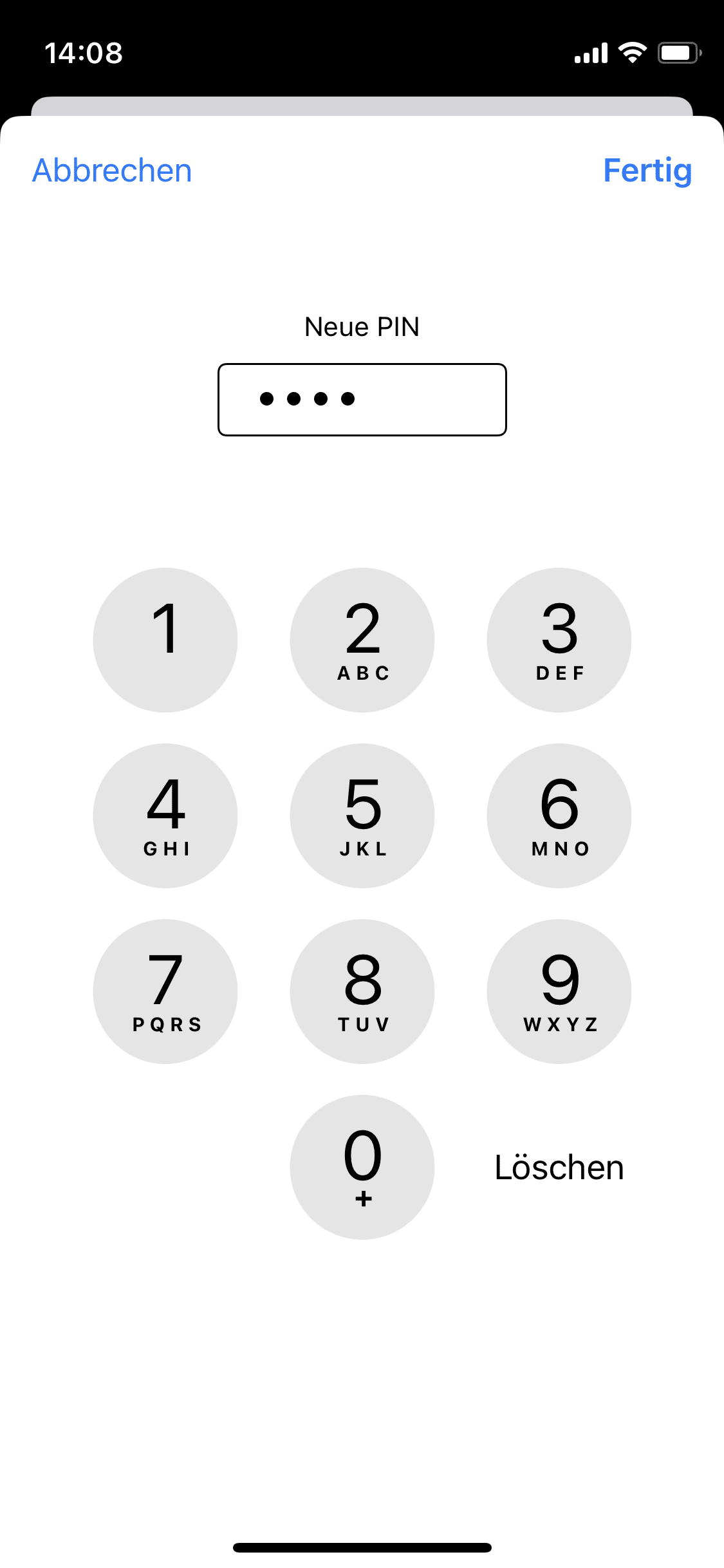Enter digit 2 ABC on the keypad

362,640
